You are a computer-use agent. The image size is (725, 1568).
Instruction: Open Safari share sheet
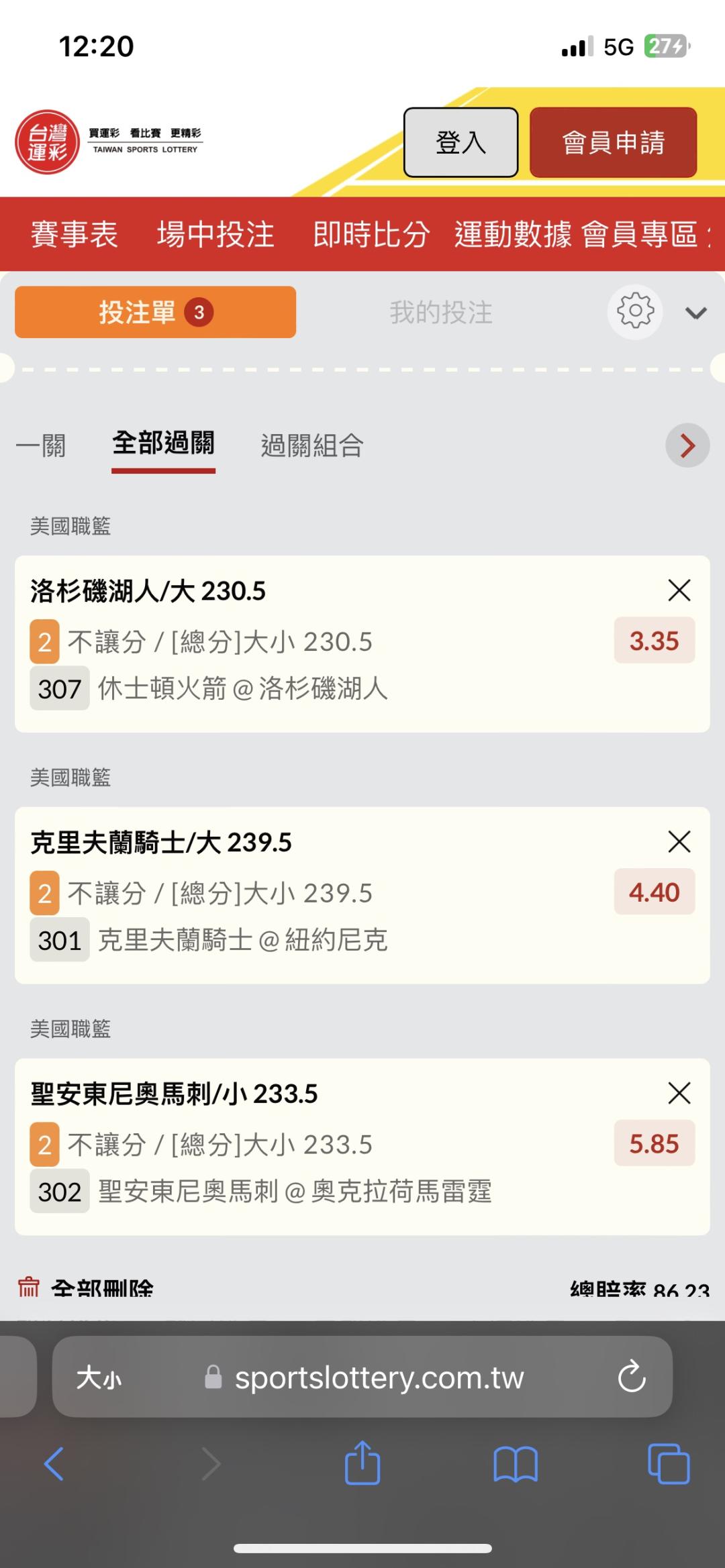362,1463
